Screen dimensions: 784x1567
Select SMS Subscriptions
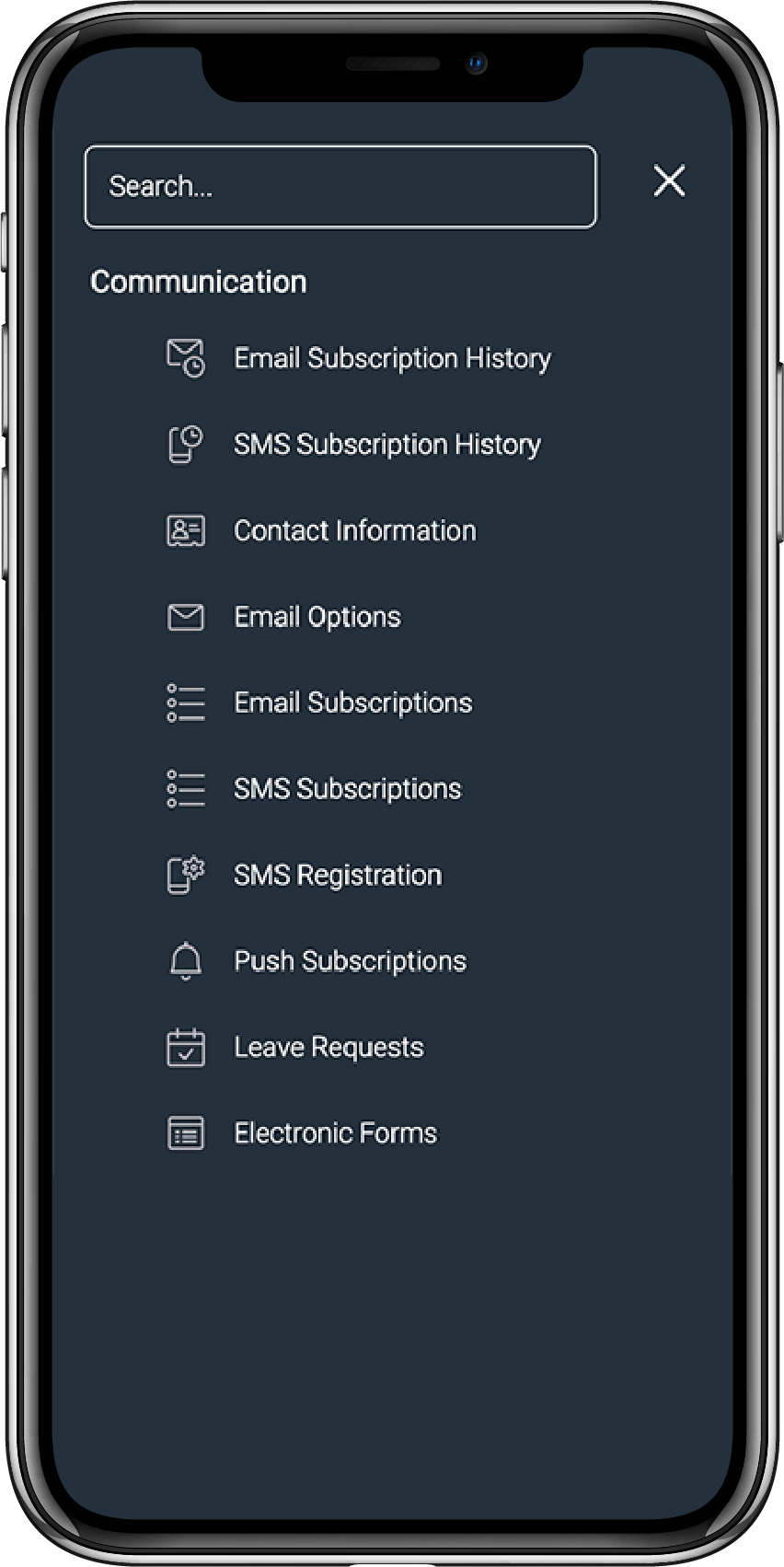[313, 789]
